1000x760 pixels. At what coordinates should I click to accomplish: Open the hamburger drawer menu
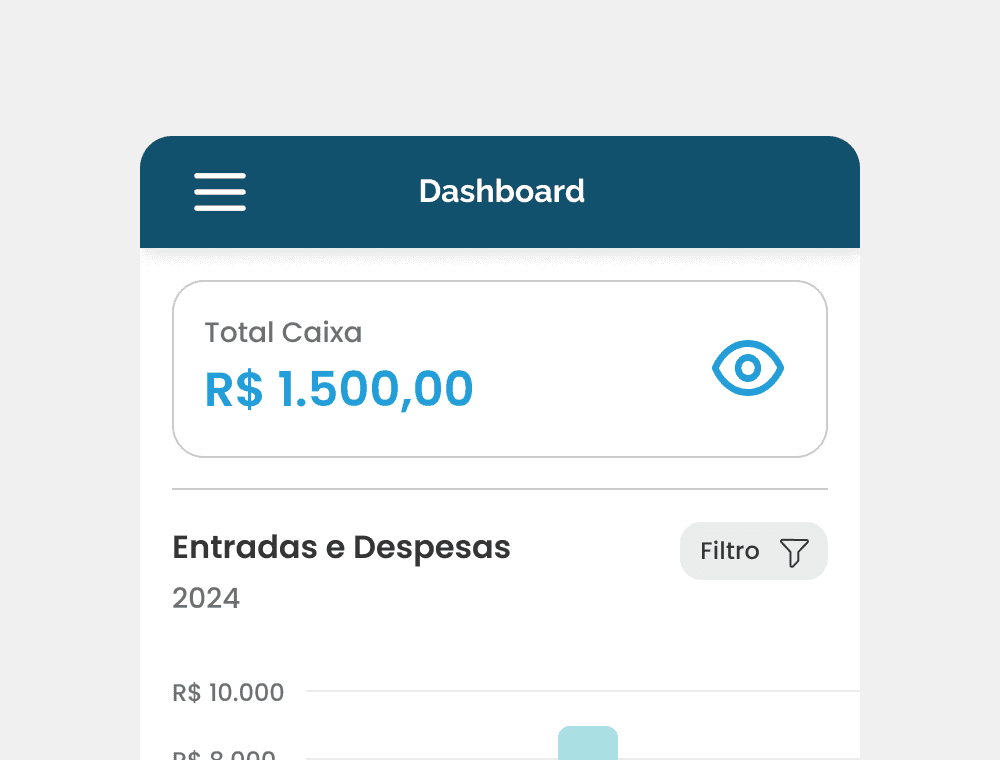(x=220, y=191)
